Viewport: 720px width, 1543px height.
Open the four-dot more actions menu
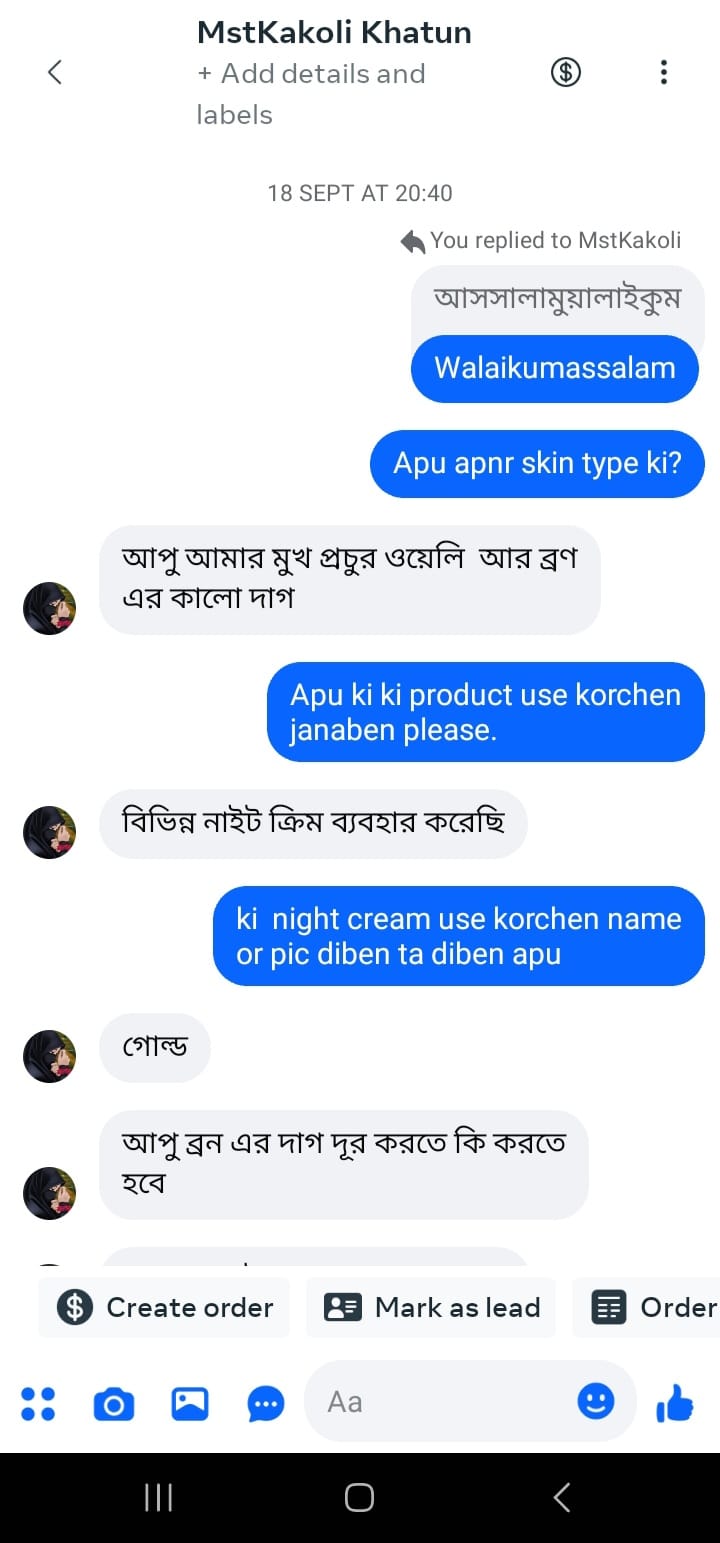click(38, 1403)
